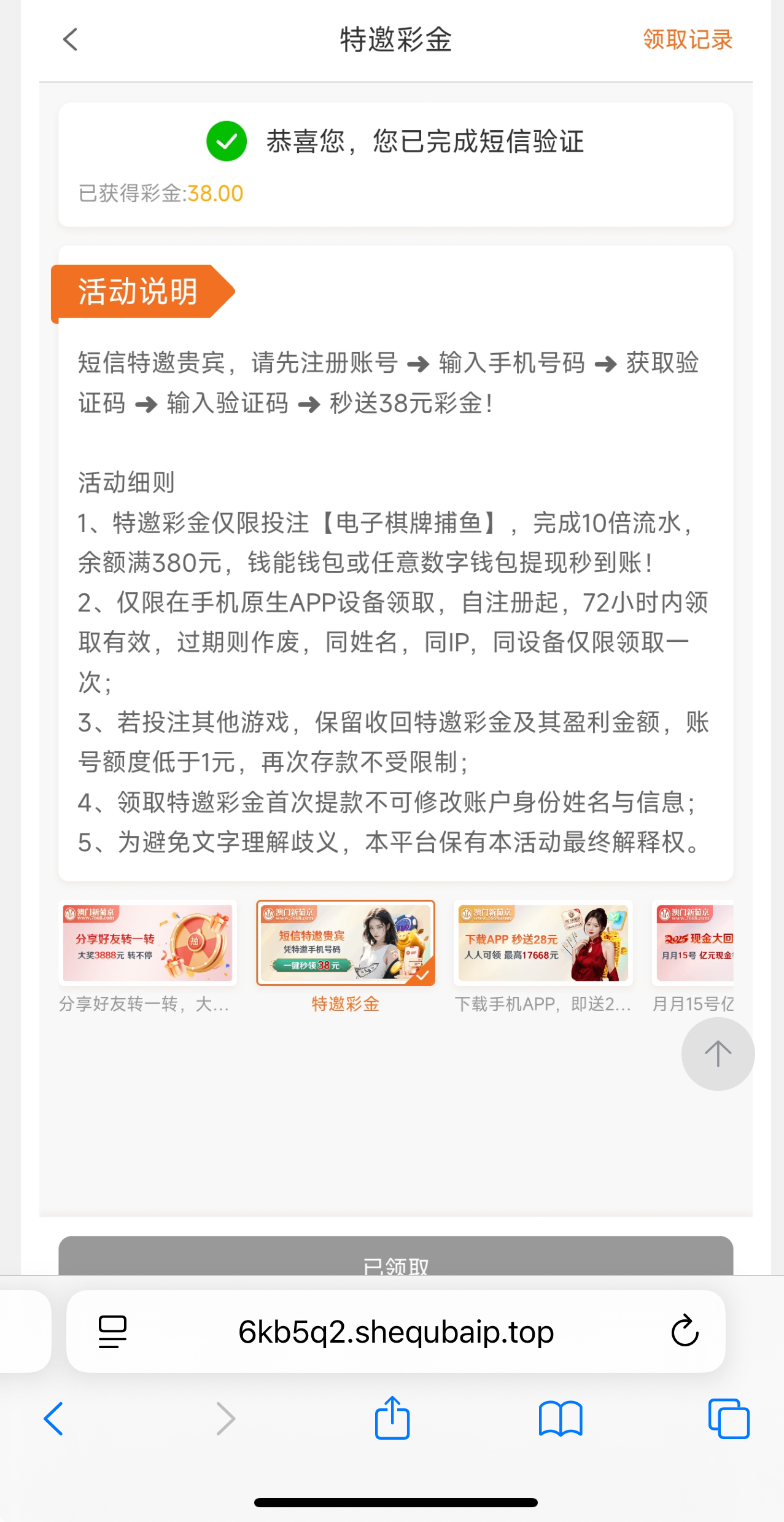Navigate back in Safari toolbar
Screen dimensions: 784x1522
(54, 1419)
